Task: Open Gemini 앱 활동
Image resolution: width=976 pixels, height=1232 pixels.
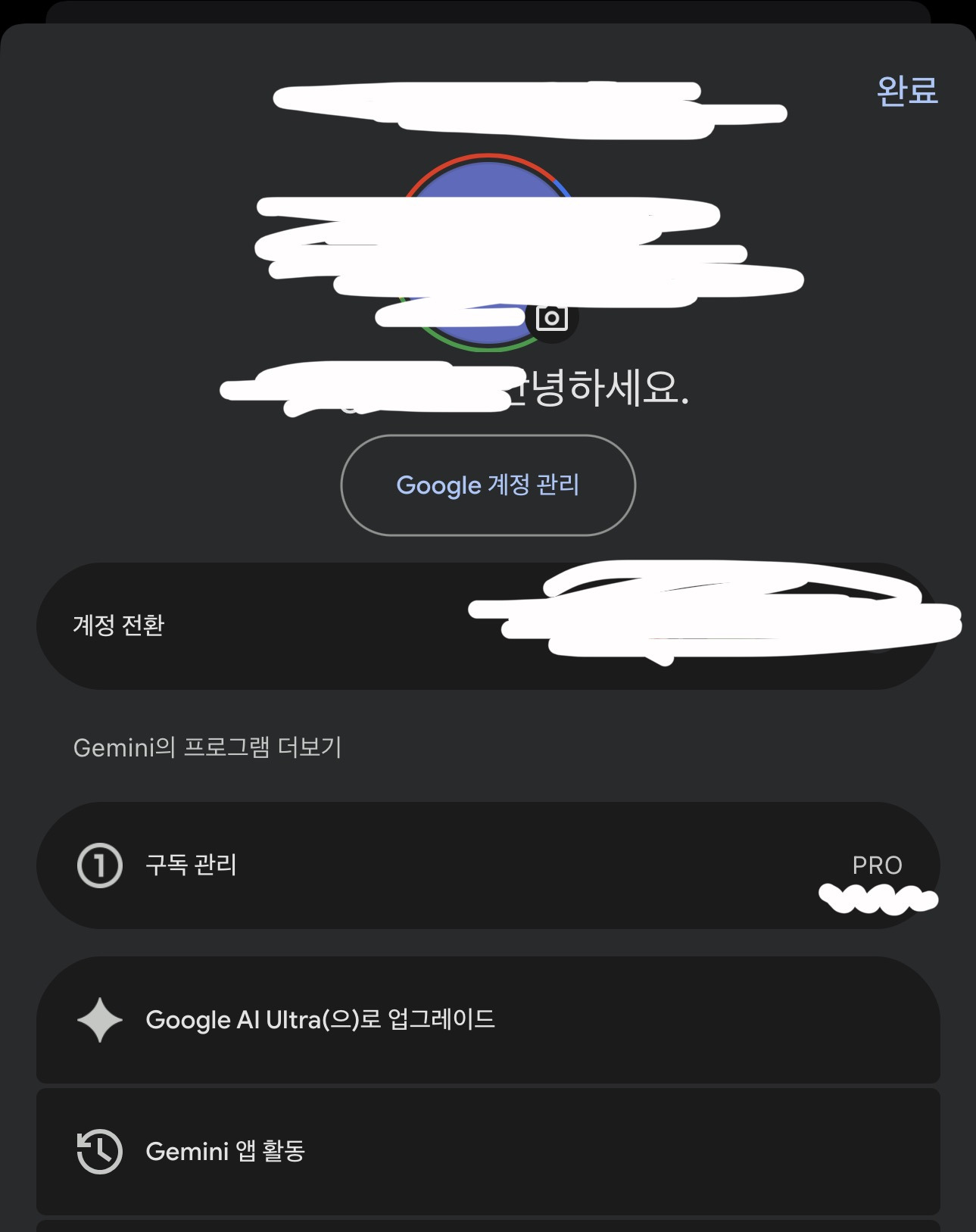Action: pos(488,1152)
